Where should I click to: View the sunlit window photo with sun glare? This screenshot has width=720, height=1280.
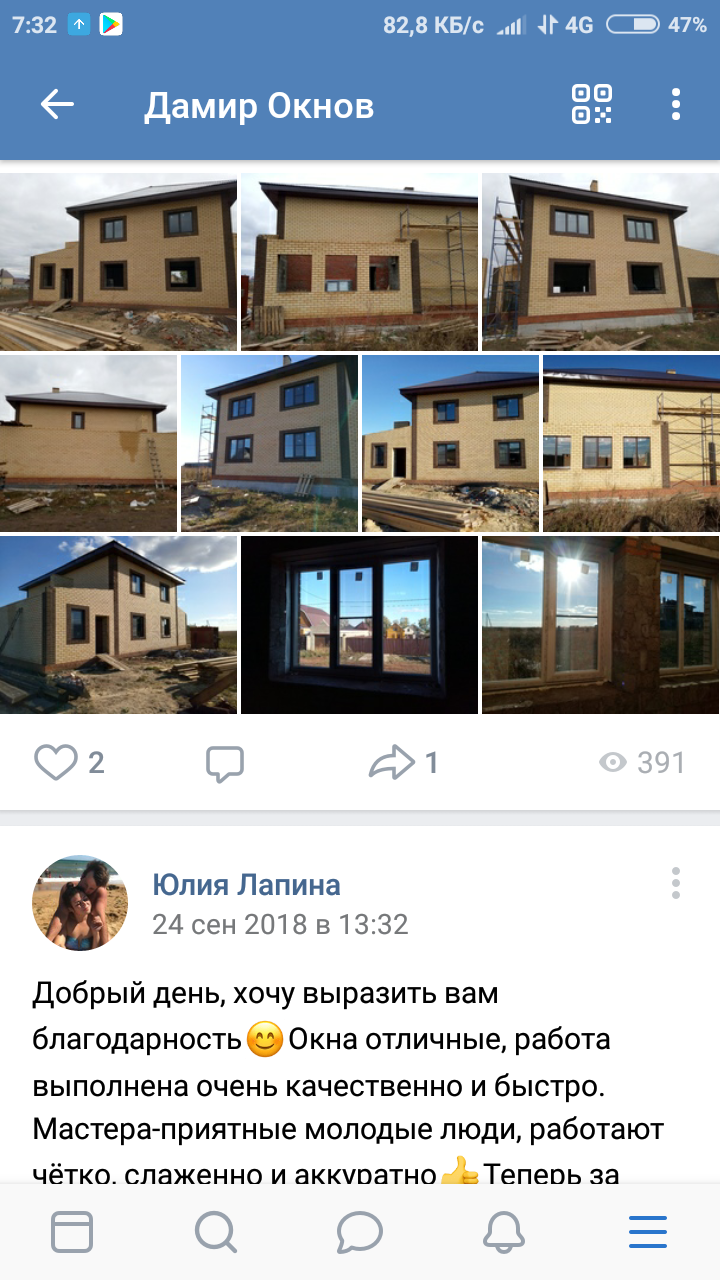tap(600, 625)
